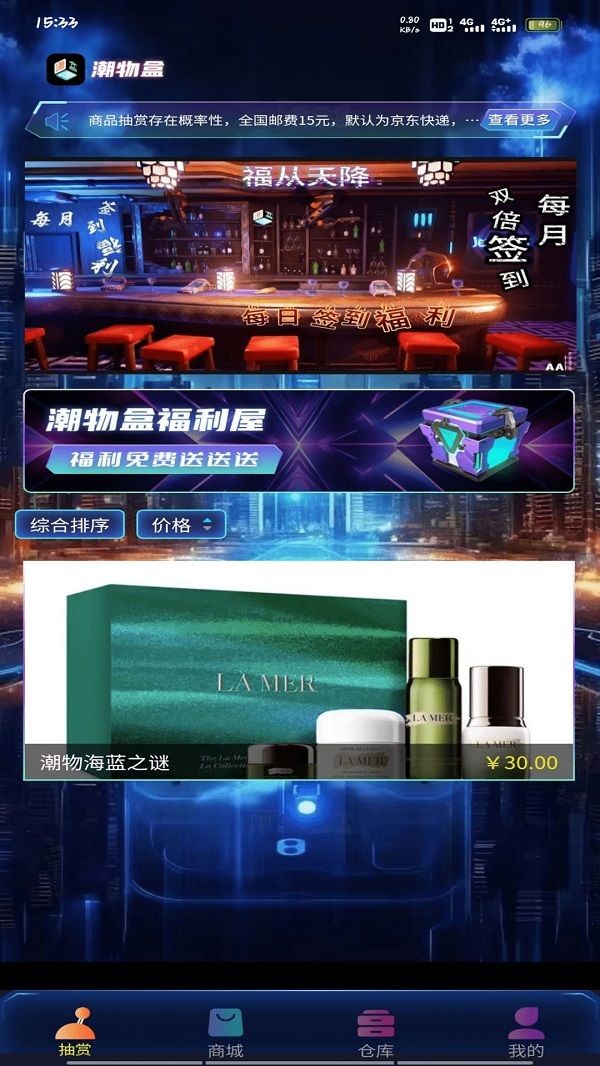Open the 潮物盒福利屋 banner
Screen dimensions: 600x1066
click(x=299, y=441)
